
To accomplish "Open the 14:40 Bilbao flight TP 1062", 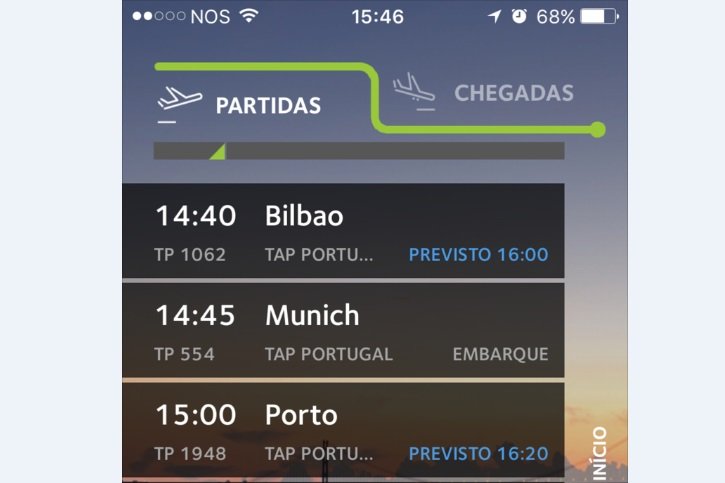I will pos(343,231).
